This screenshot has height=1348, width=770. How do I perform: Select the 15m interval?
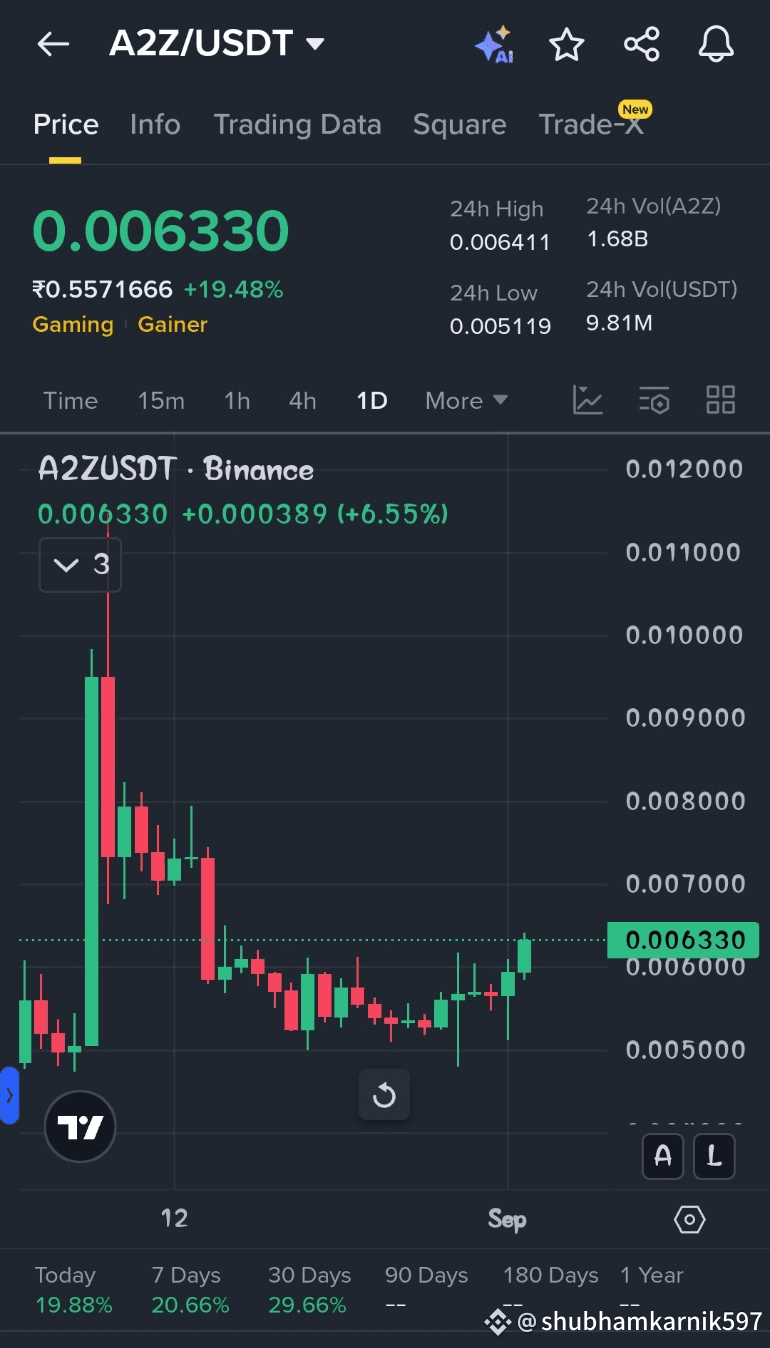tap(161, 401)
